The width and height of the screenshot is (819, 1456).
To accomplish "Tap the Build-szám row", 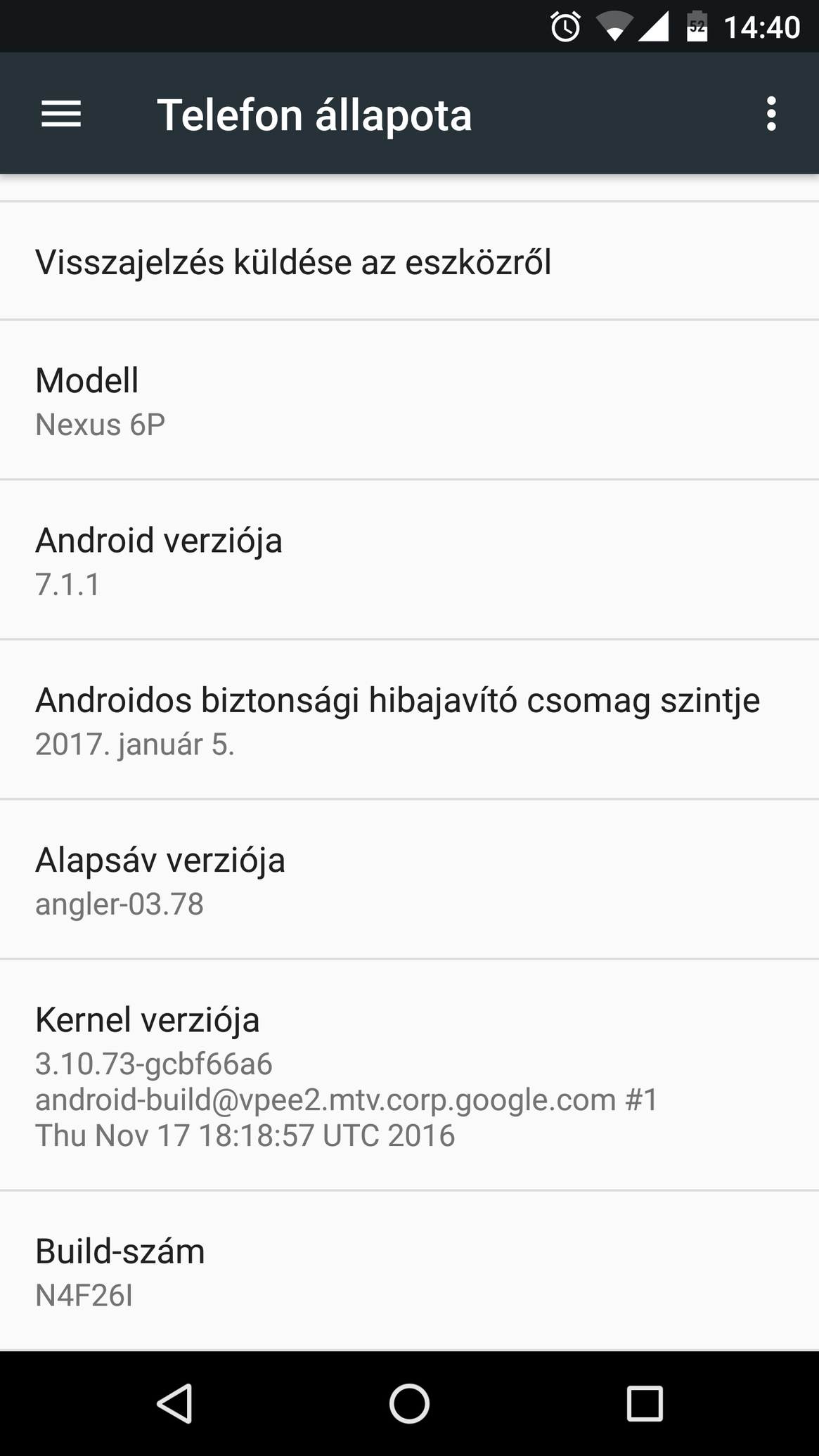I will pos(409,1271).
